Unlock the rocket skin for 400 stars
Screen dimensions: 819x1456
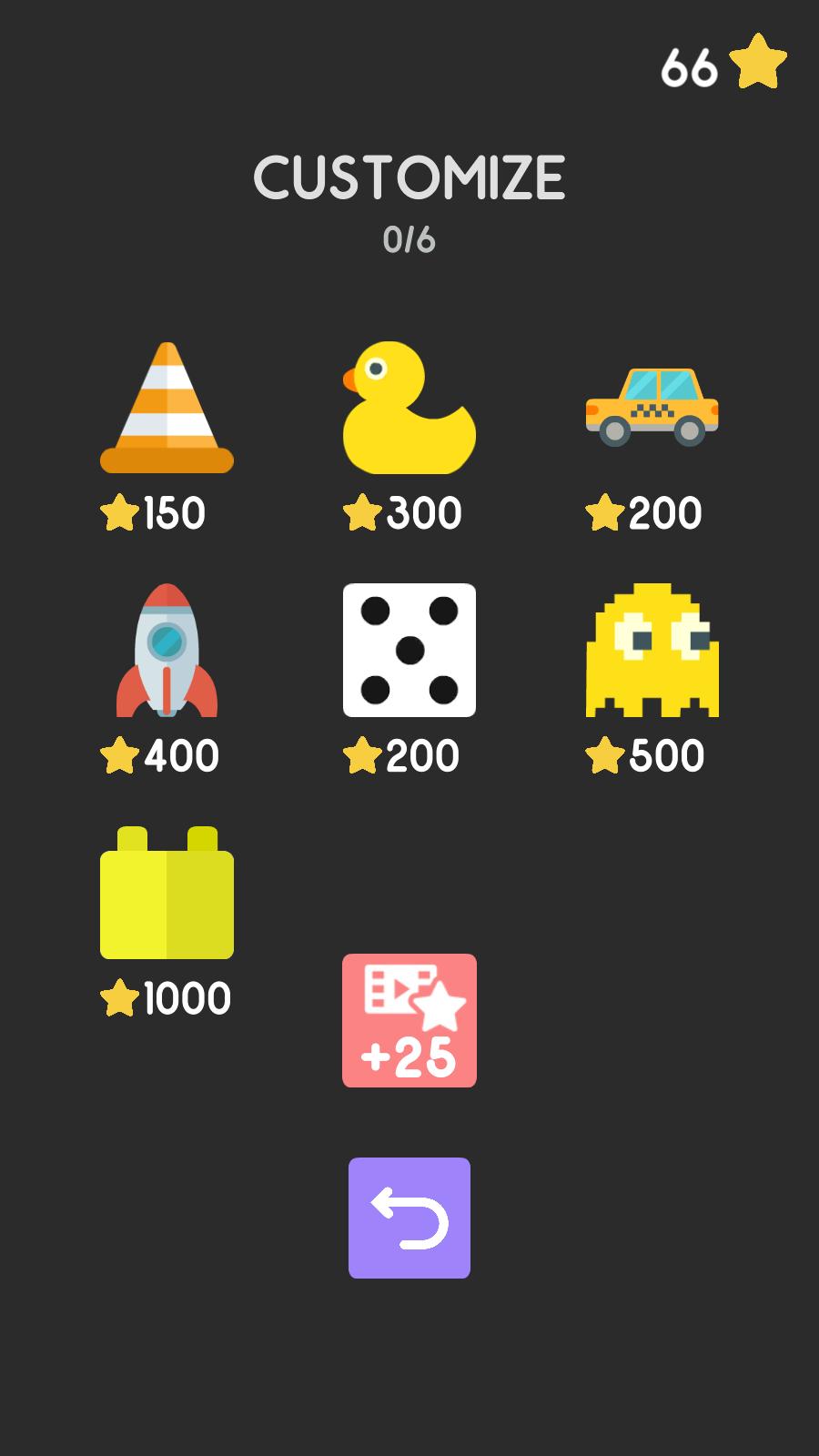[167, 650]
